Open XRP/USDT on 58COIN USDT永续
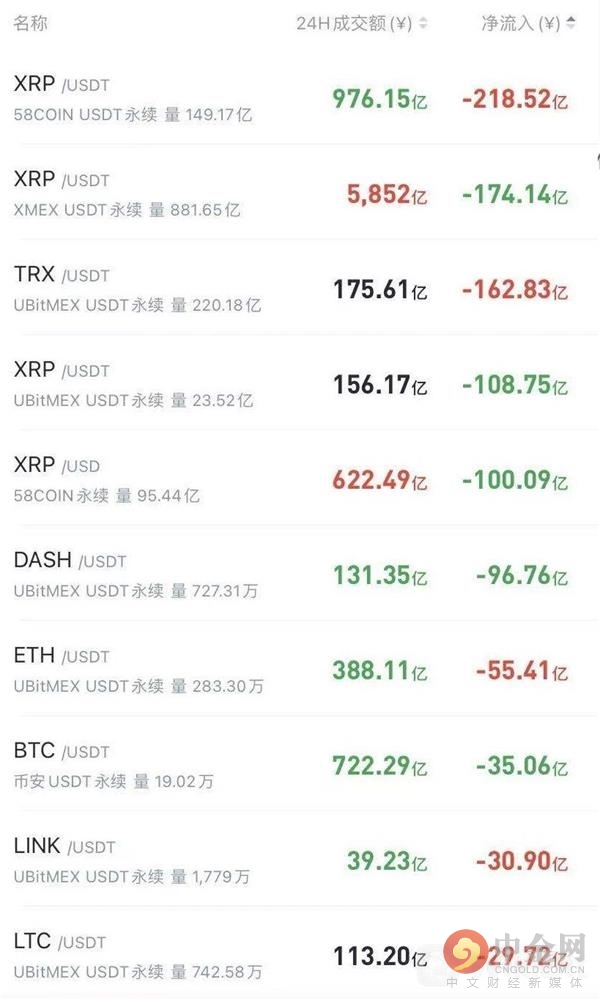600x1001 pixels. (x=300, y=98)
